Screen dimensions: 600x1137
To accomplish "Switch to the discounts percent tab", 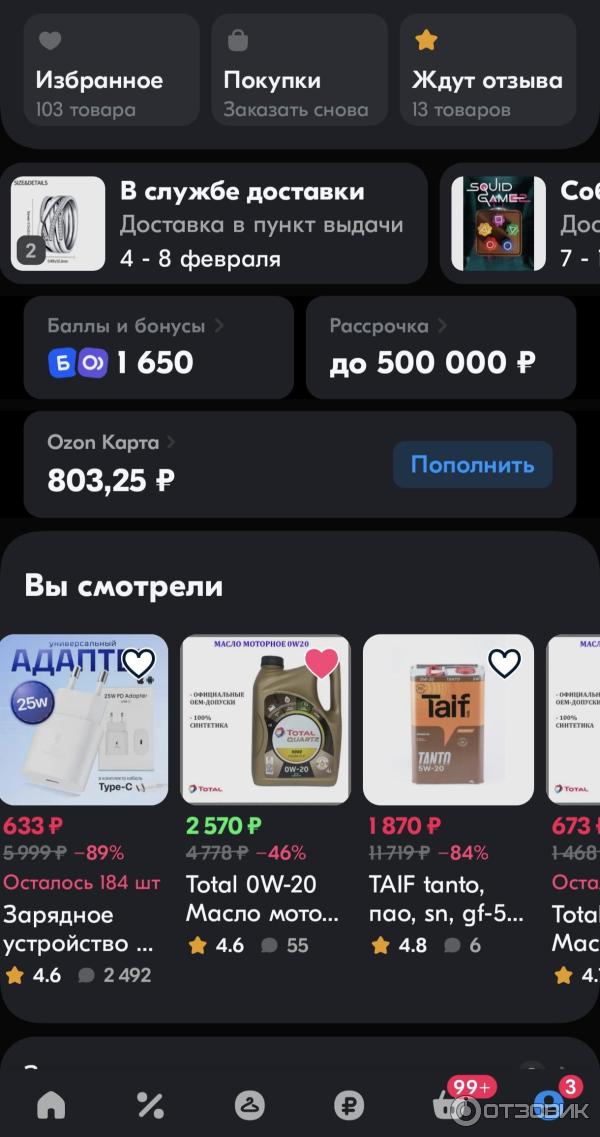I will click(150, 1105).
